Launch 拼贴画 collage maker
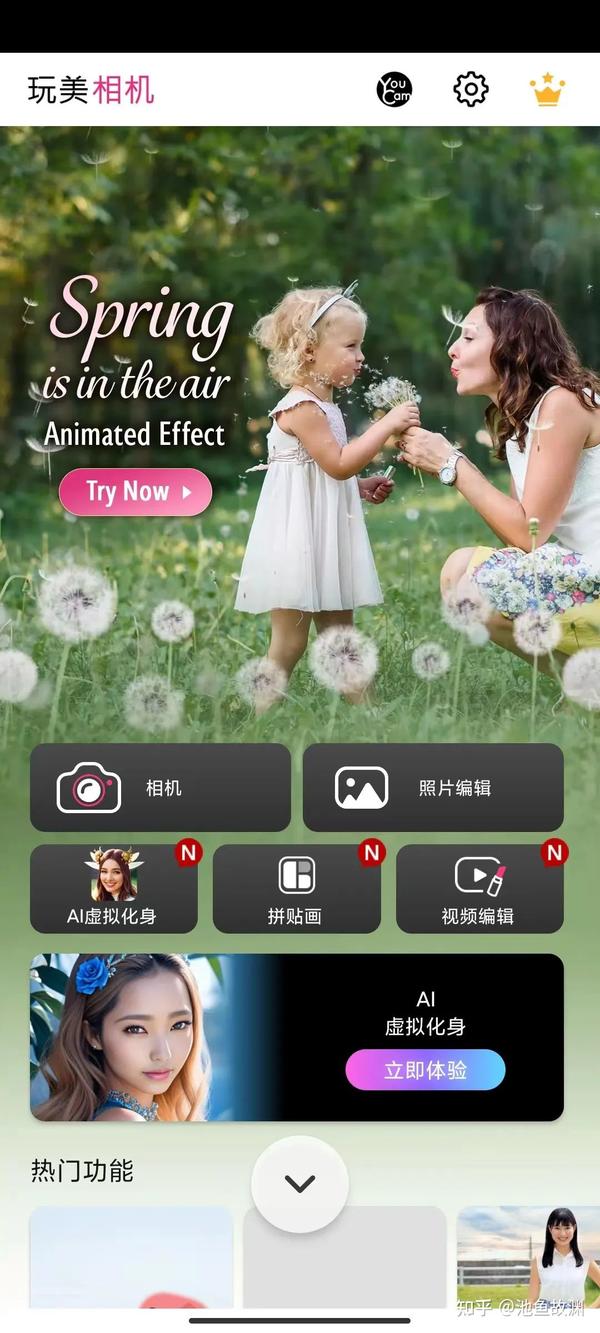This screenshot has height=1333, width=600. (296, 889)
